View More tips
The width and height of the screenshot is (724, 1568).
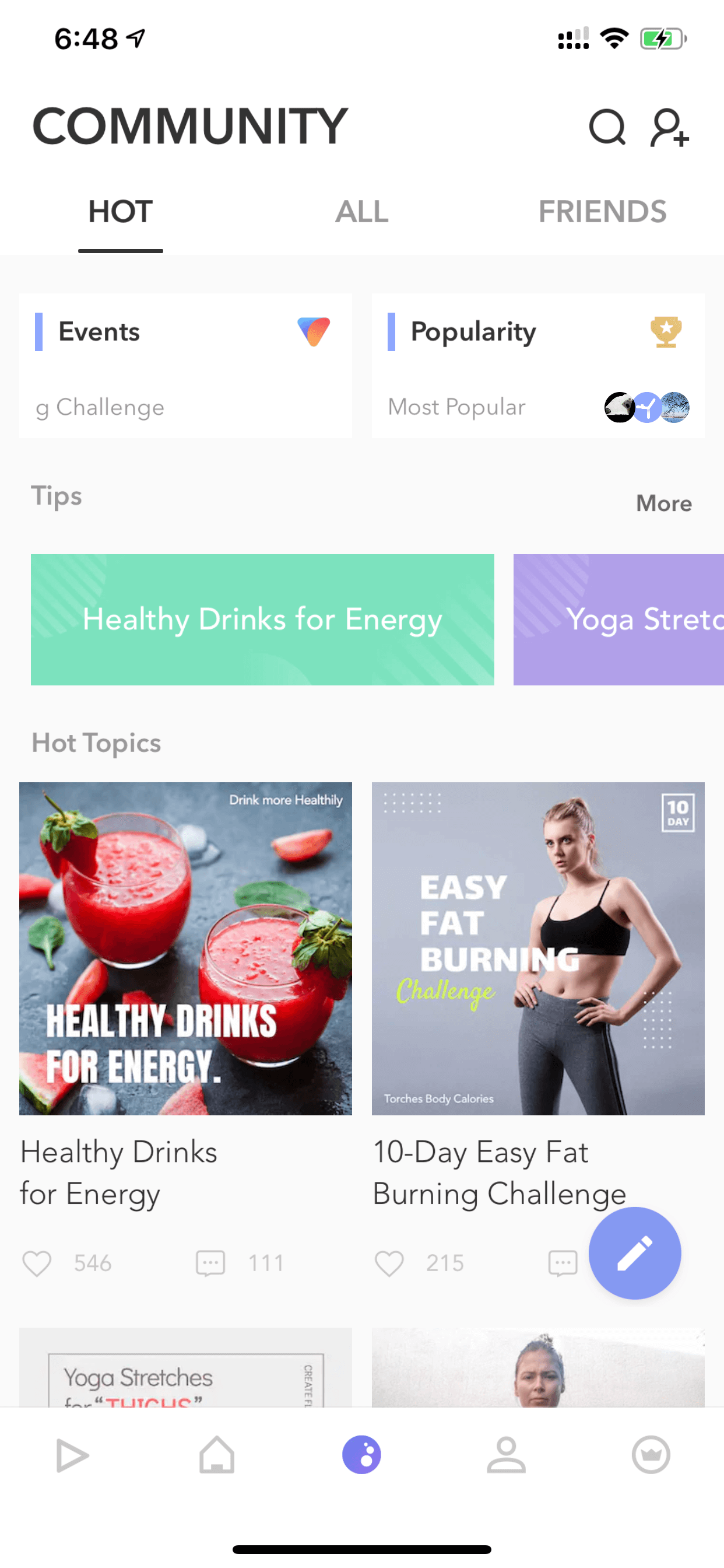[x=664, y=503]
